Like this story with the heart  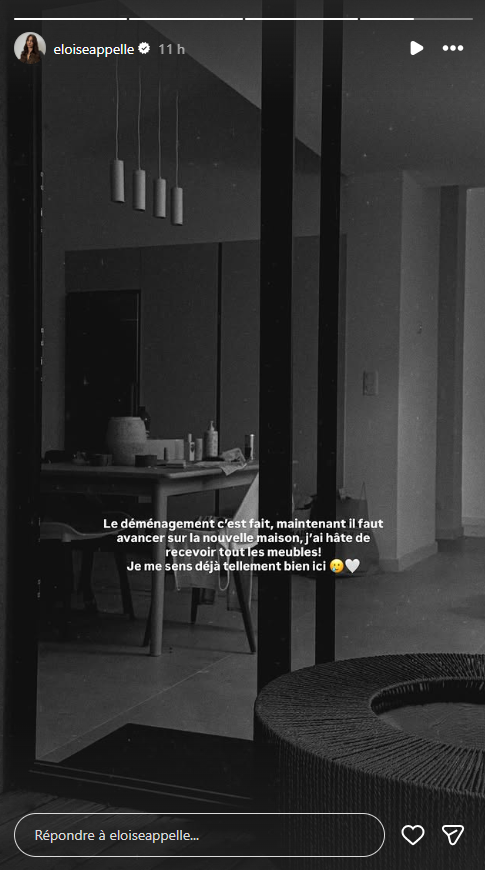point(413,835)
